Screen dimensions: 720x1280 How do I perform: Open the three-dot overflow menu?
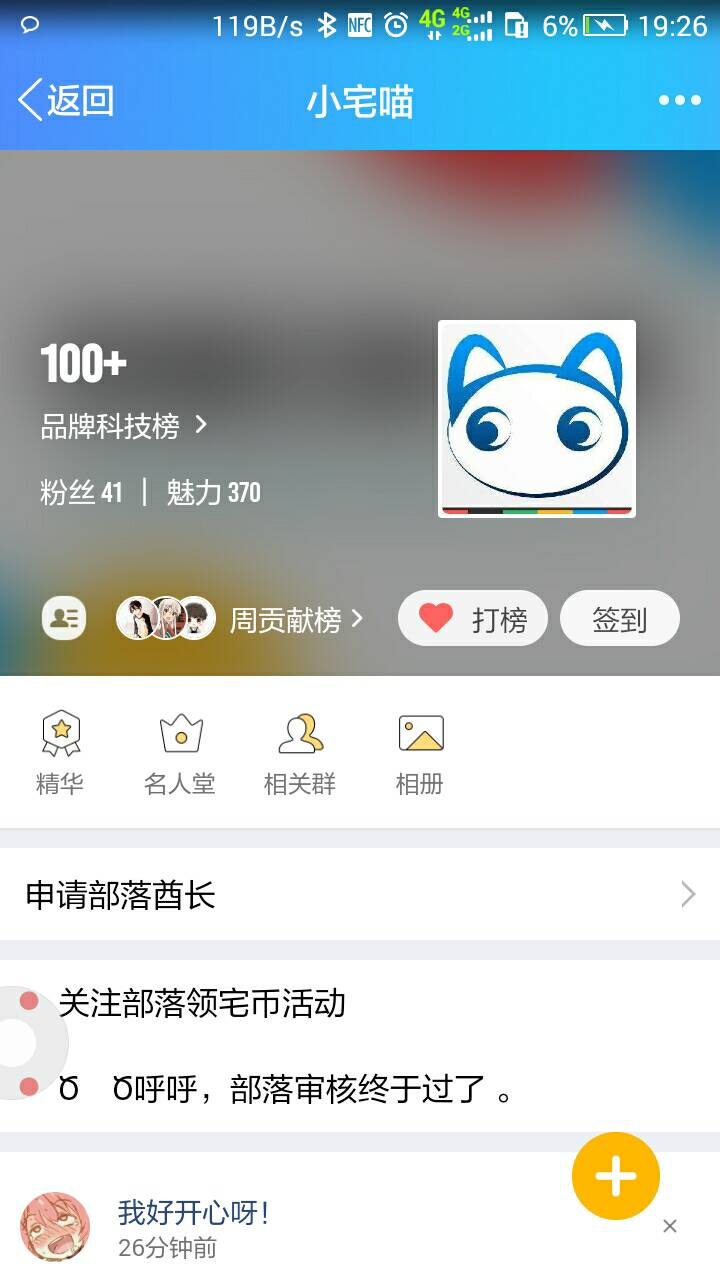679,100
